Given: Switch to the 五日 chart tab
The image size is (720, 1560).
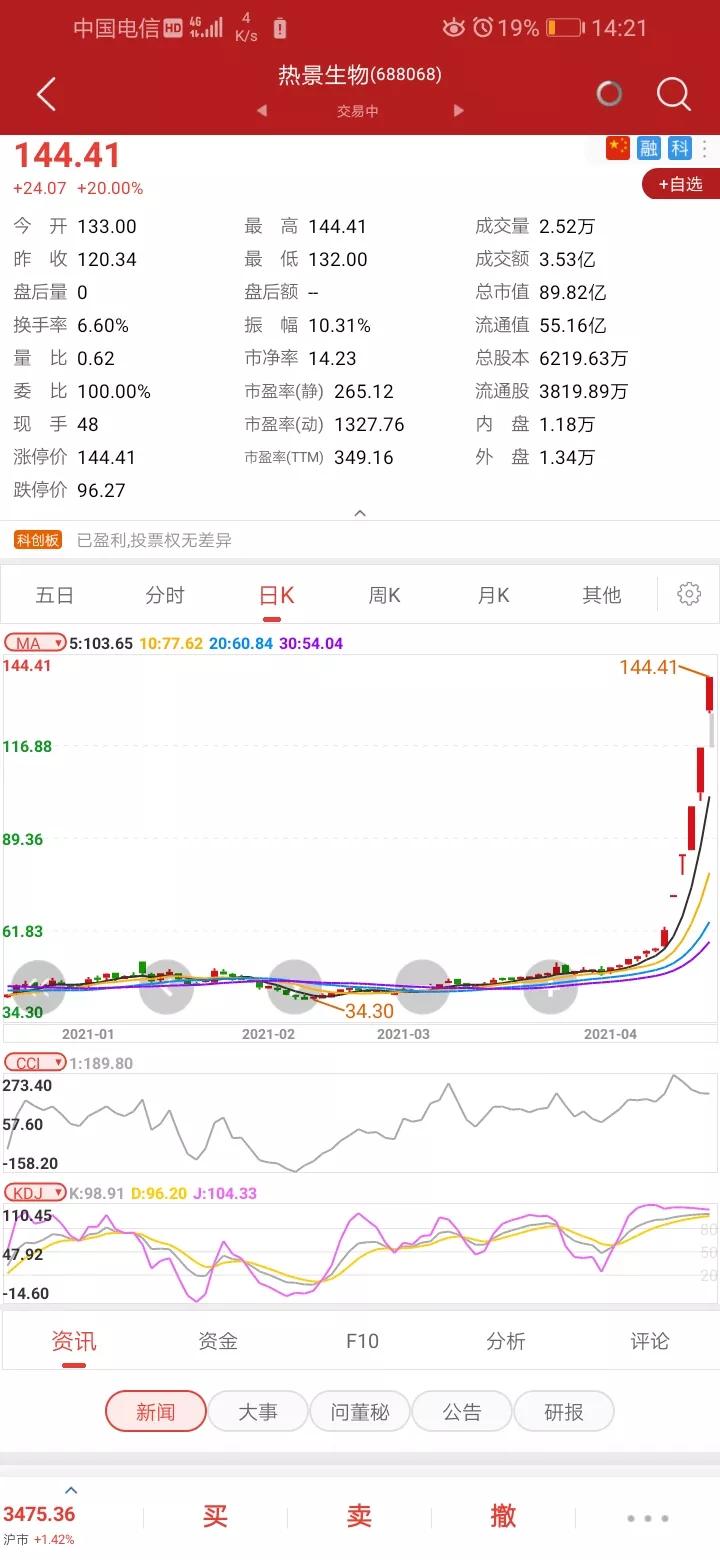Looking at the screenshot, I should pyautogui.click(x=55, y=595).
